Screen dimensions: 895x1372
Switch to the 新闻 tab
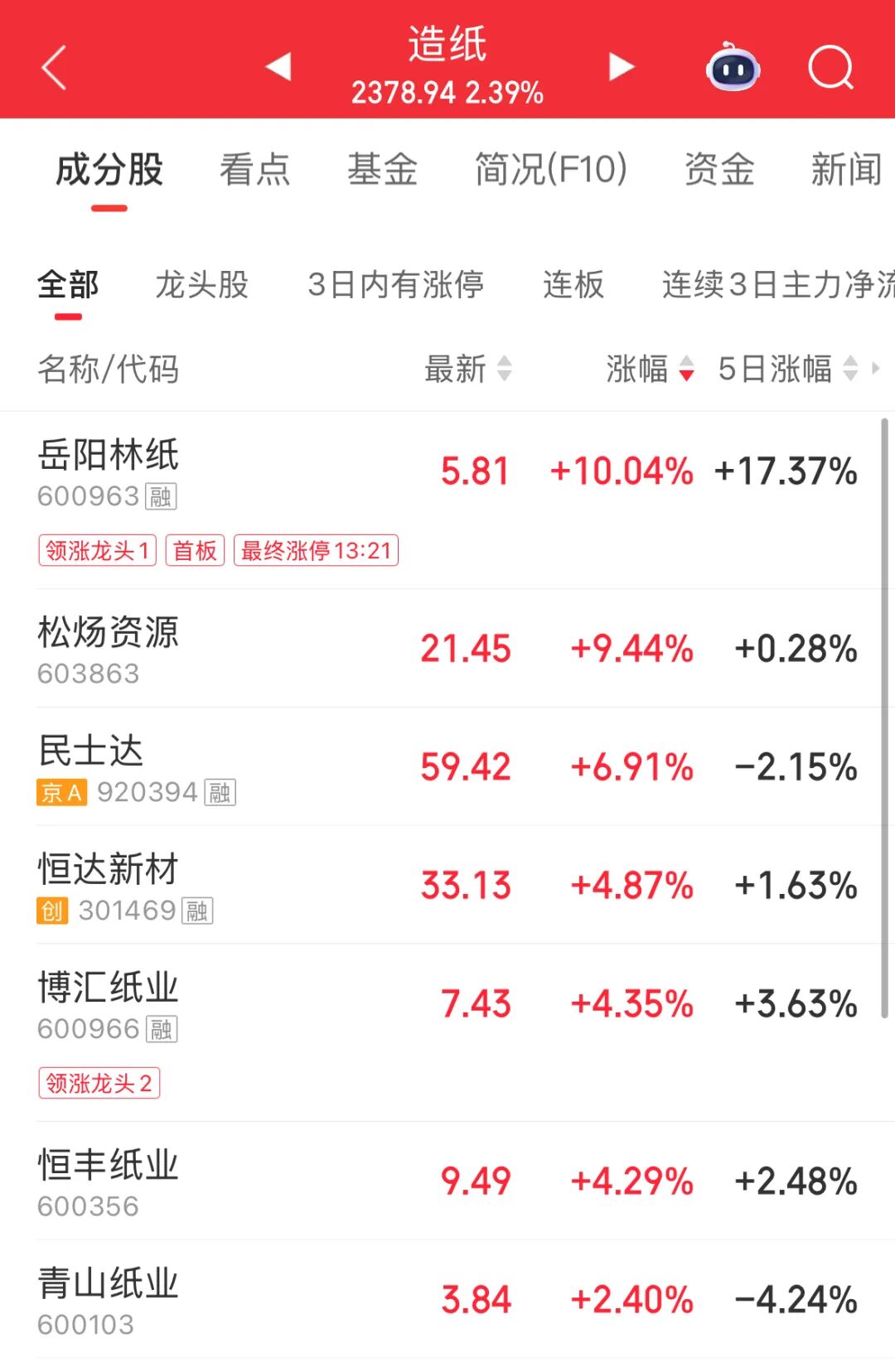pos(845,170)
